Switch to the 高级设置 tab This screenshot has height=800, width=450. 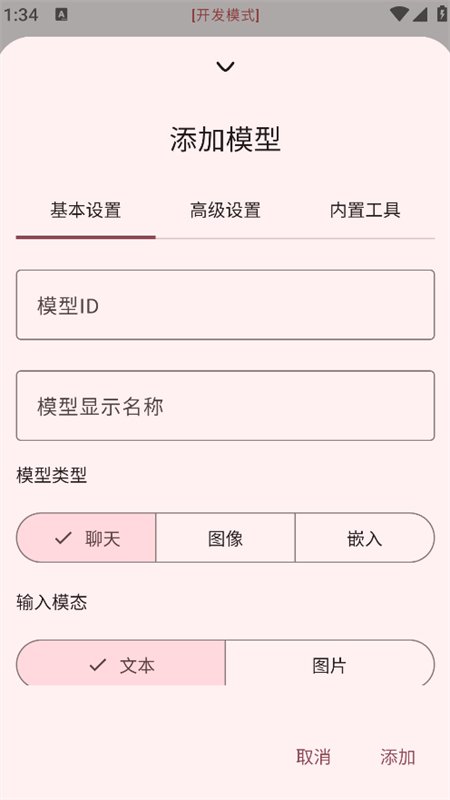(225, 210)
